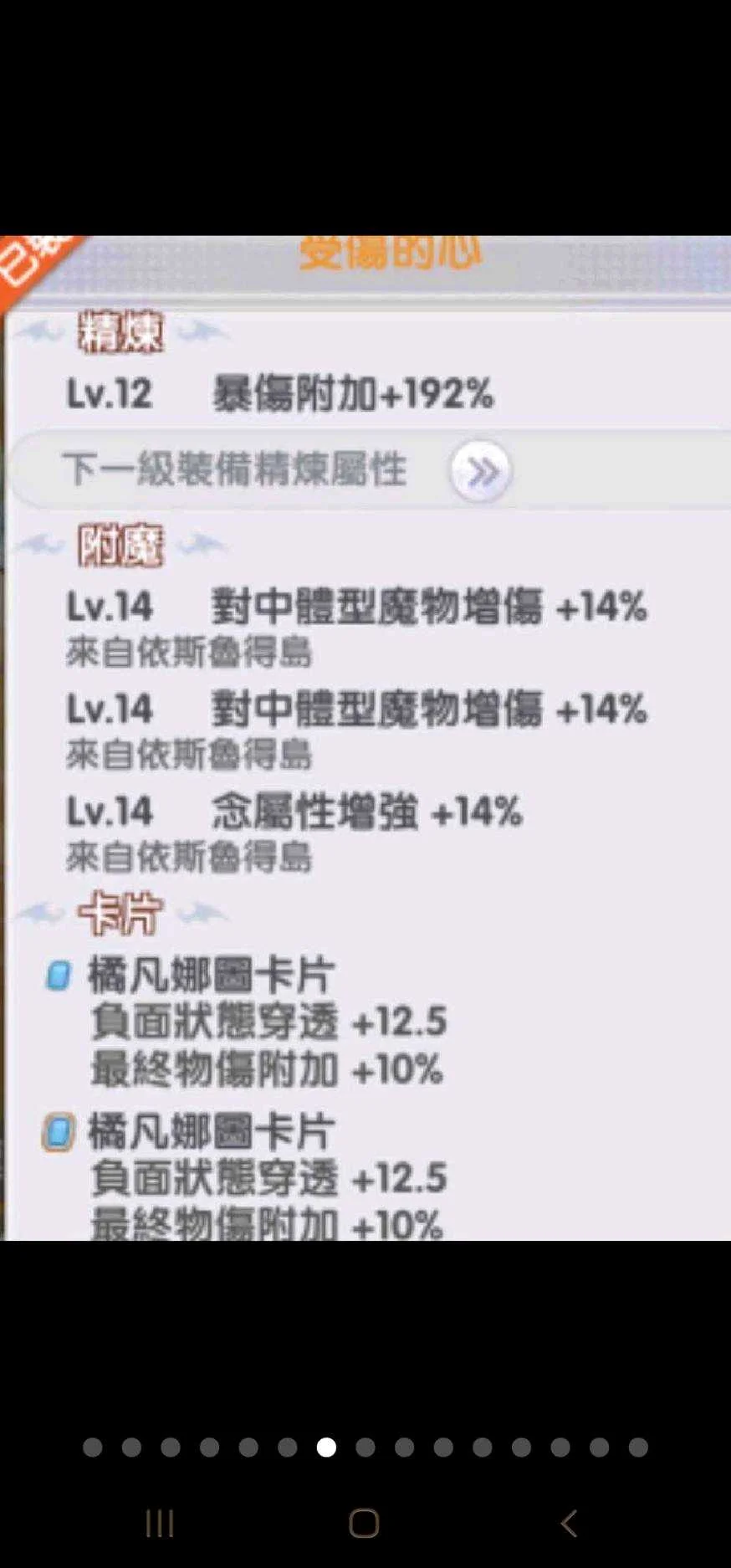Go to the home screen
The width and height of the screenshot is (731, 1568).
(365, 1523)
